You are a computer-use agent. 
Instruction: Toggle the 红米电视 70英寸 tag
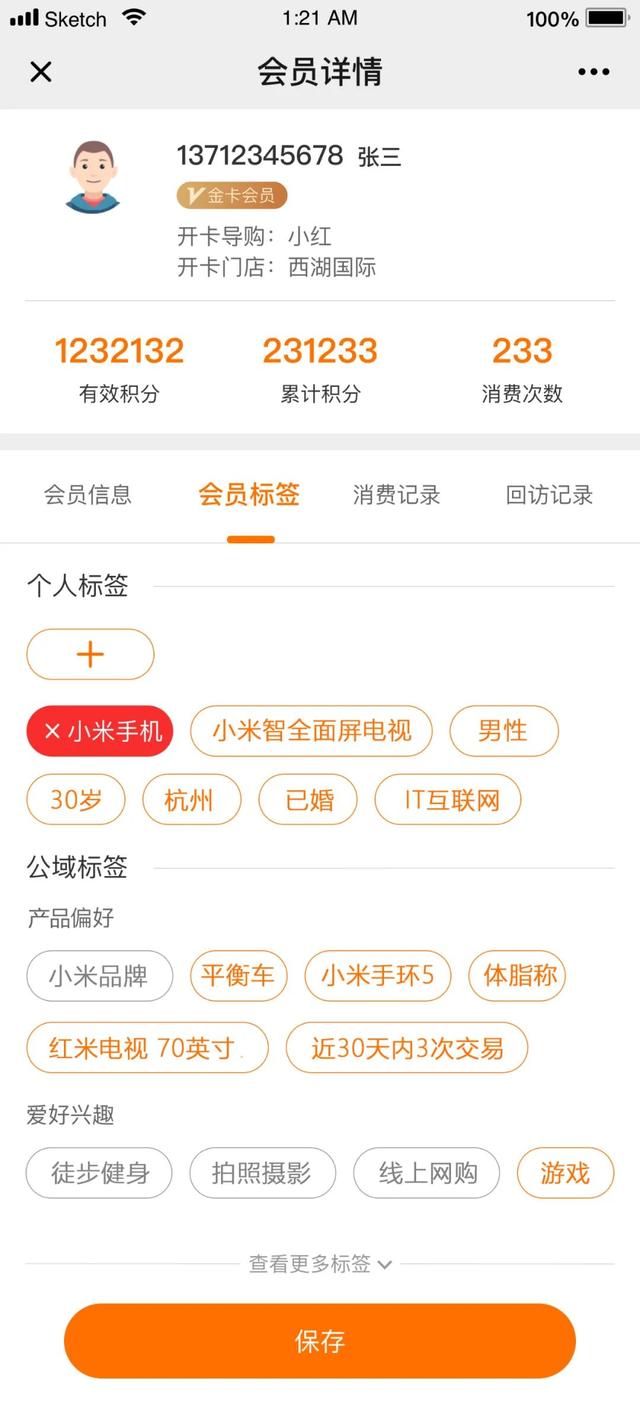(147, 1048)
